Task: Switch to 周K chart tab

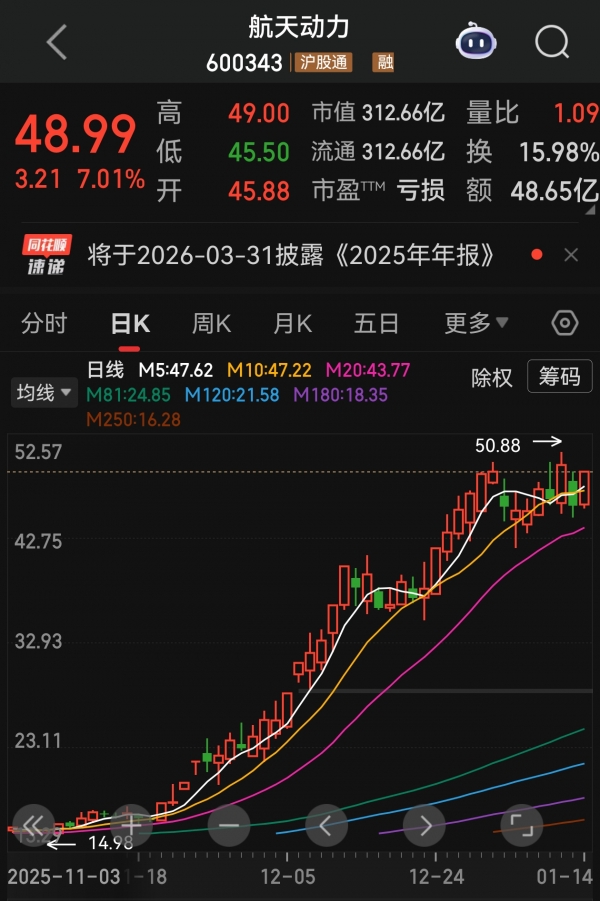Action: [x=211, y=323]
